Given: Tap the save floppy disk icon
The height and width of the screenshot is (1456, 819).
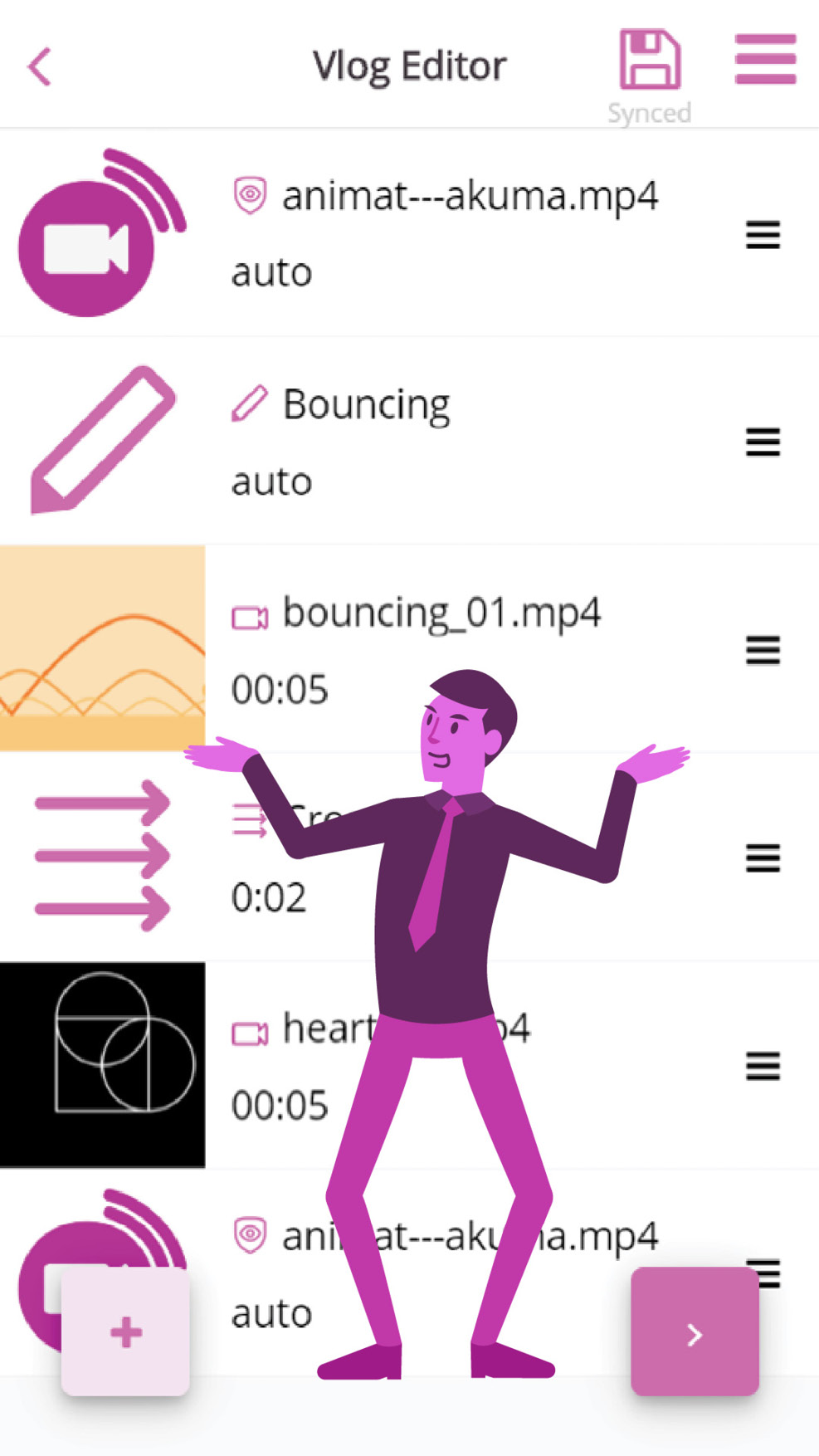Looking at the screenshot, I should pos(650,60).
